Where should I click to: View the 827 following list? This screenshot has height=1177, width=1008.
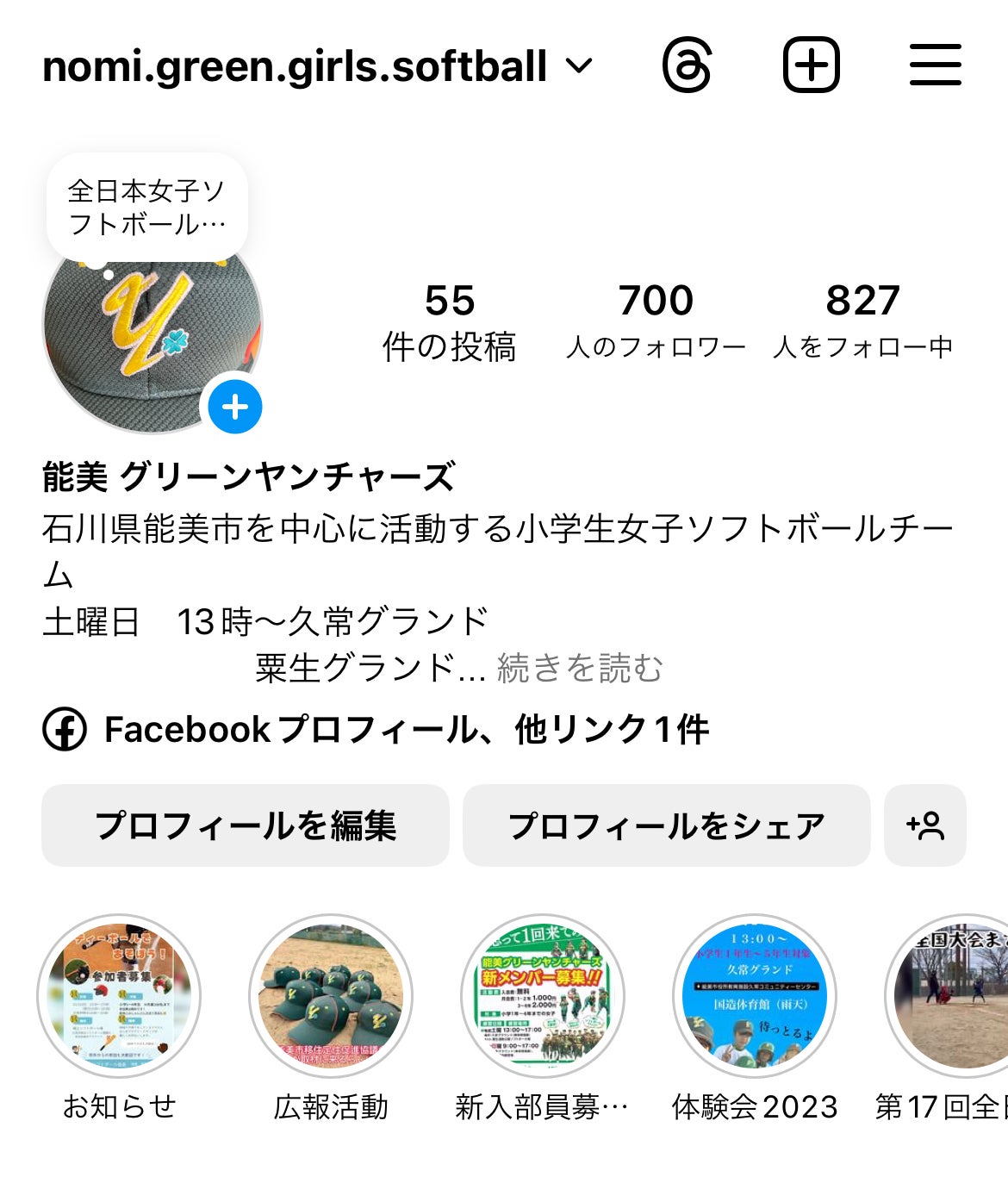[x=862, y=322]
